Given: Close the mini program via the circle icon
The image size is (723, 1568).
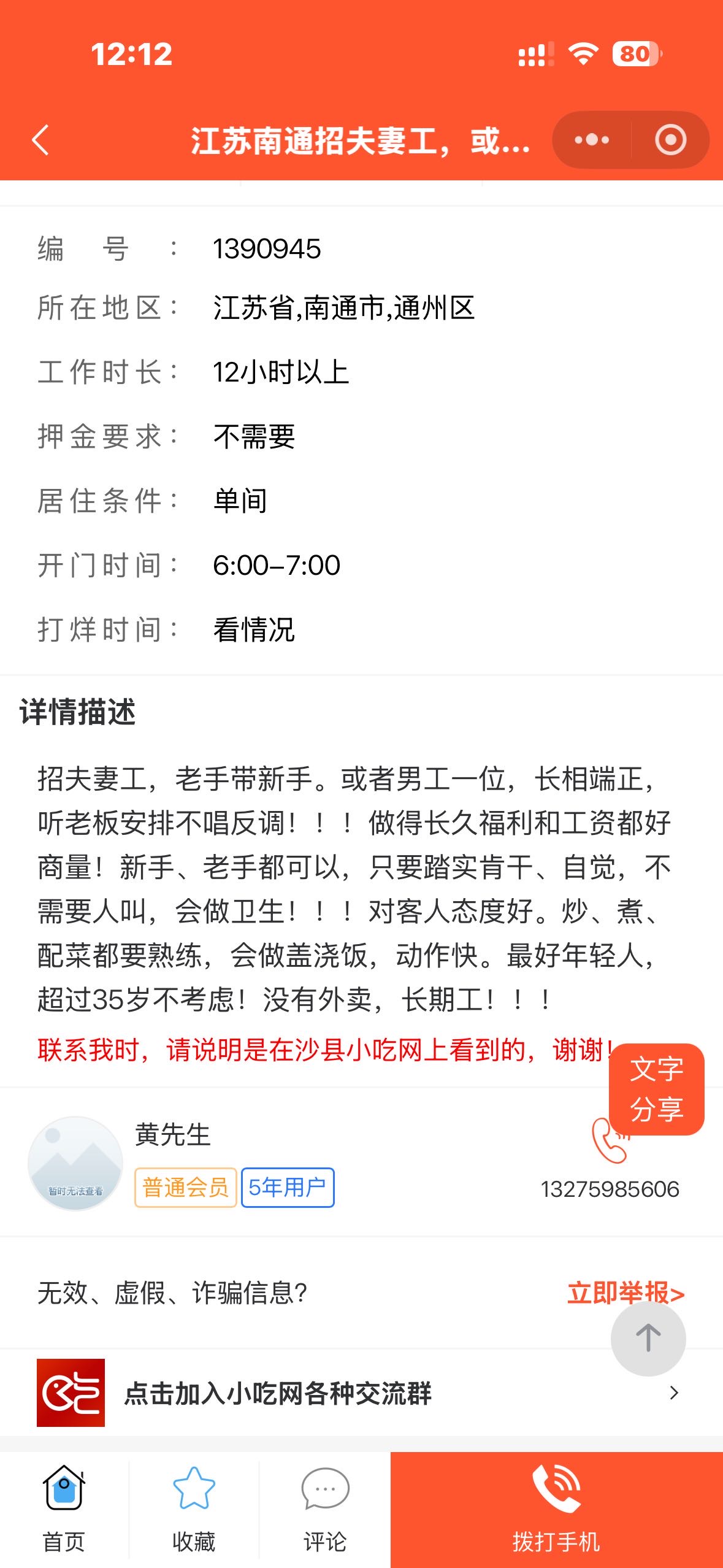Looking at the screenshot, I should pos(670,140).
